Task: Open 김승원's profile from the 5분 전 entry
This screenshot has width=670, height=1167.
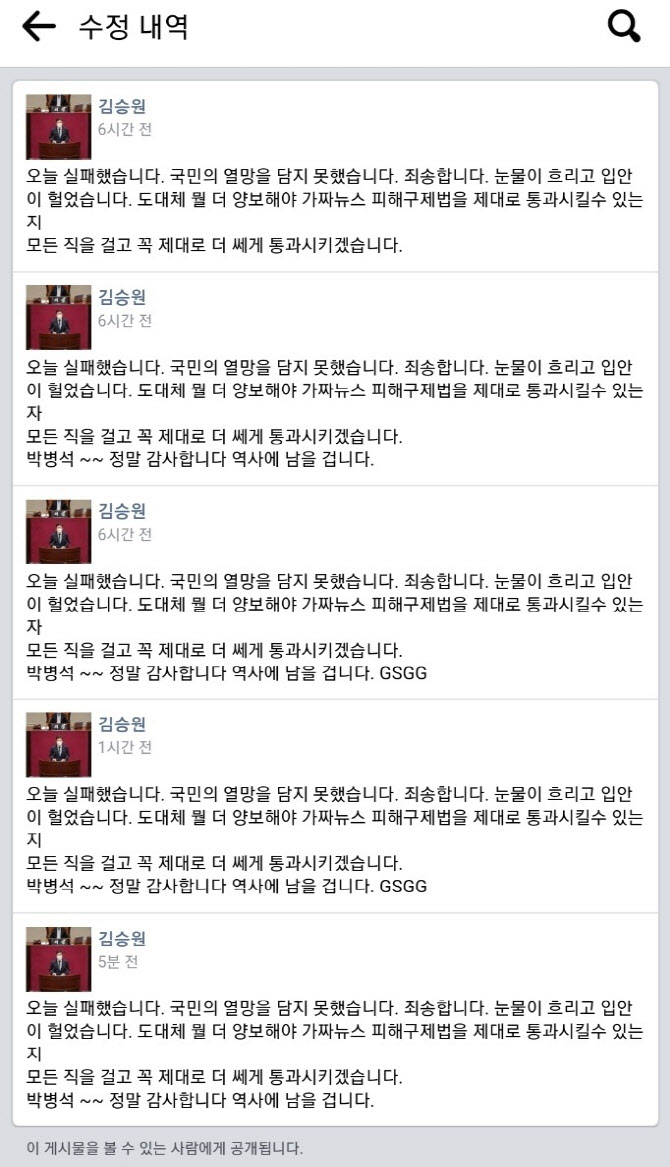Action: (x=122, y=938)
